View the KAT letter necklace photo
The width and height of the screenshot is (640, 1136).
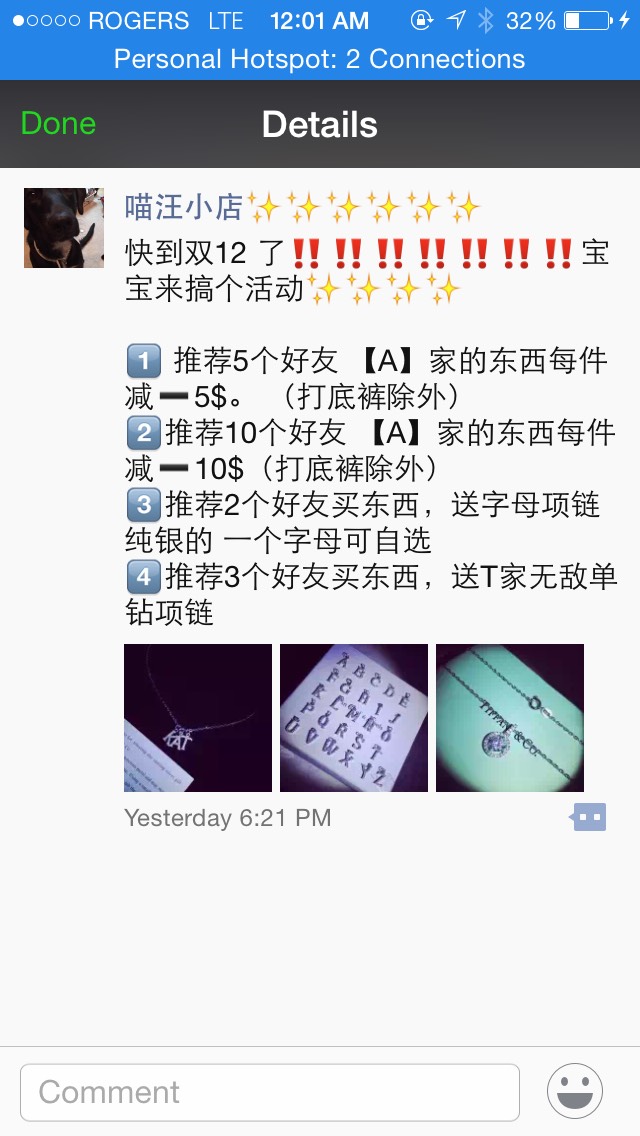tap(198, 718)
